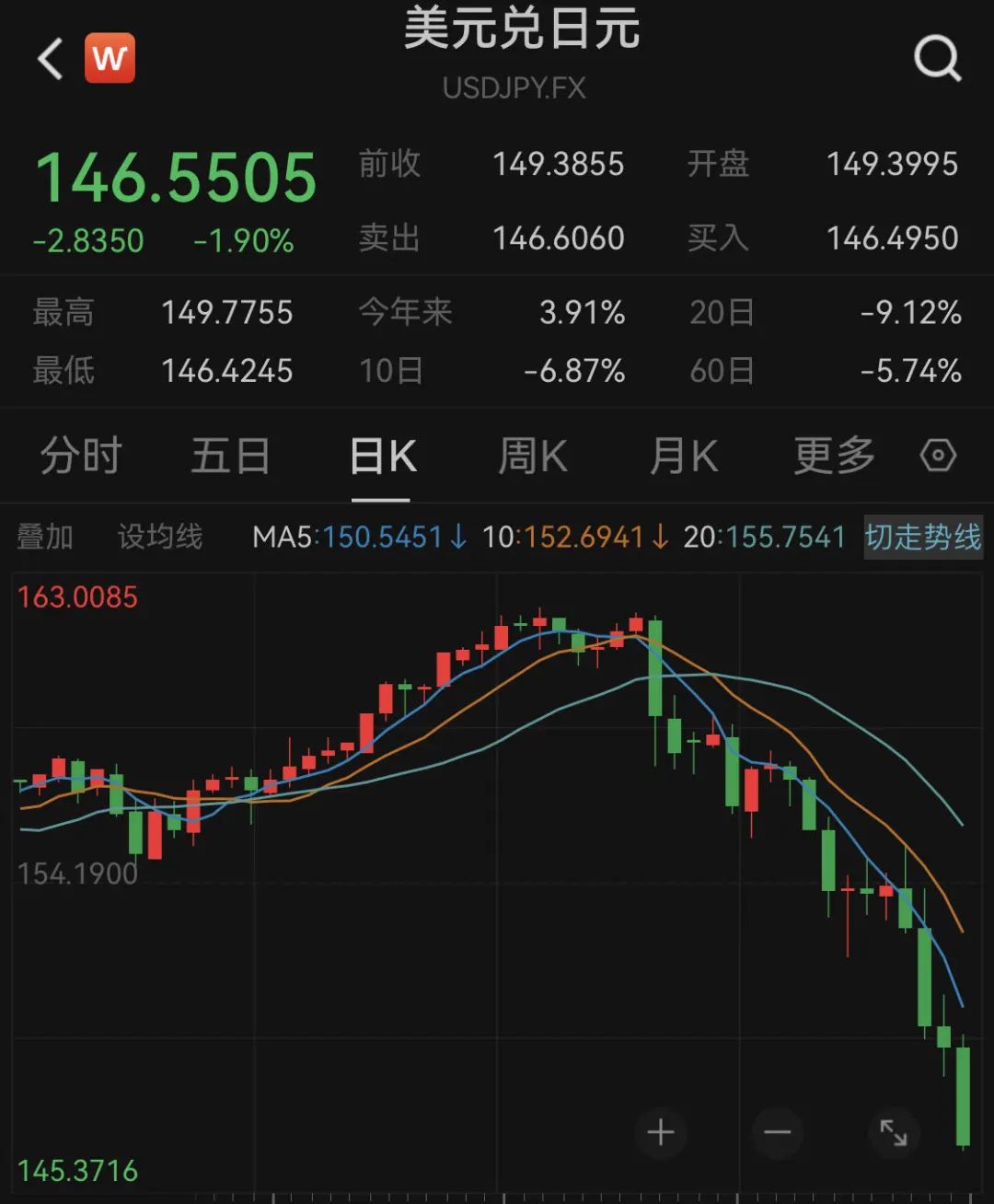Open the 更多 chart options
The image size is (994, 1204).
tap(834, 457)
